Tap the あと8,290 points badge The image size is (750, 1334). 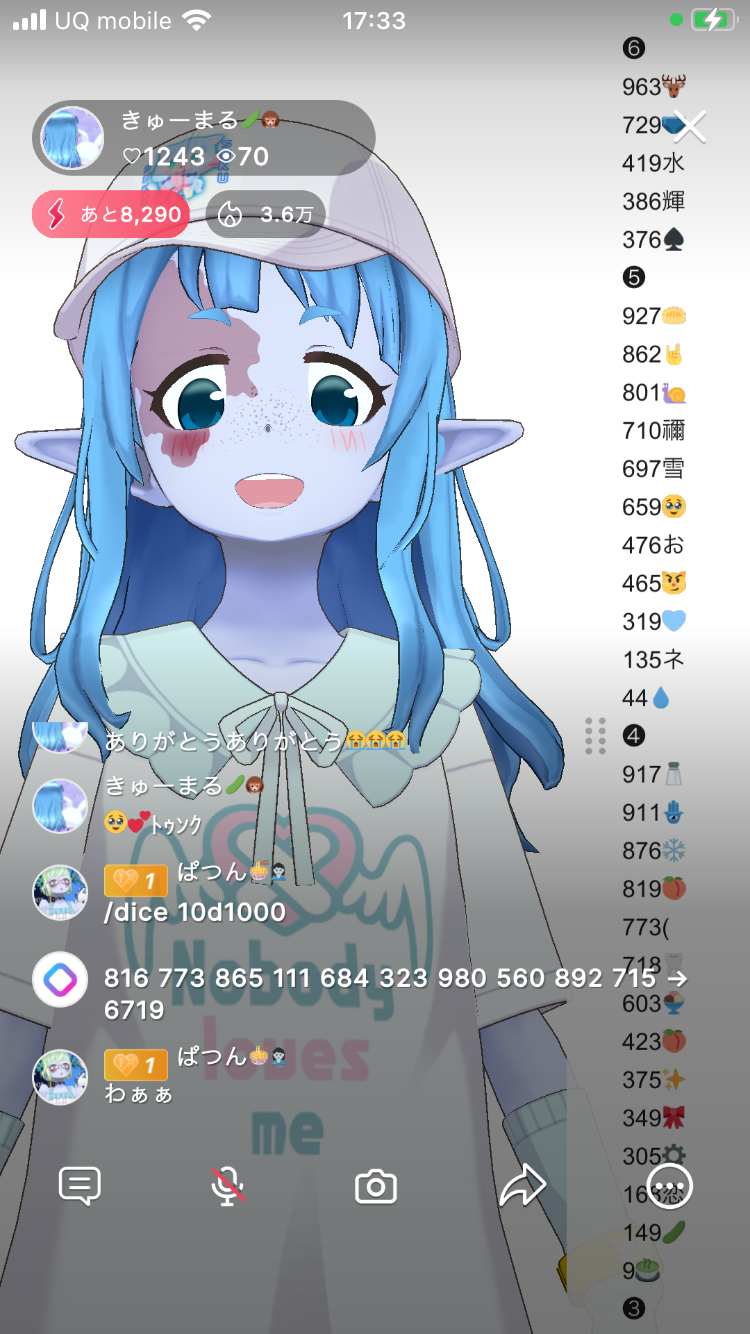click(x=111, y=214)
